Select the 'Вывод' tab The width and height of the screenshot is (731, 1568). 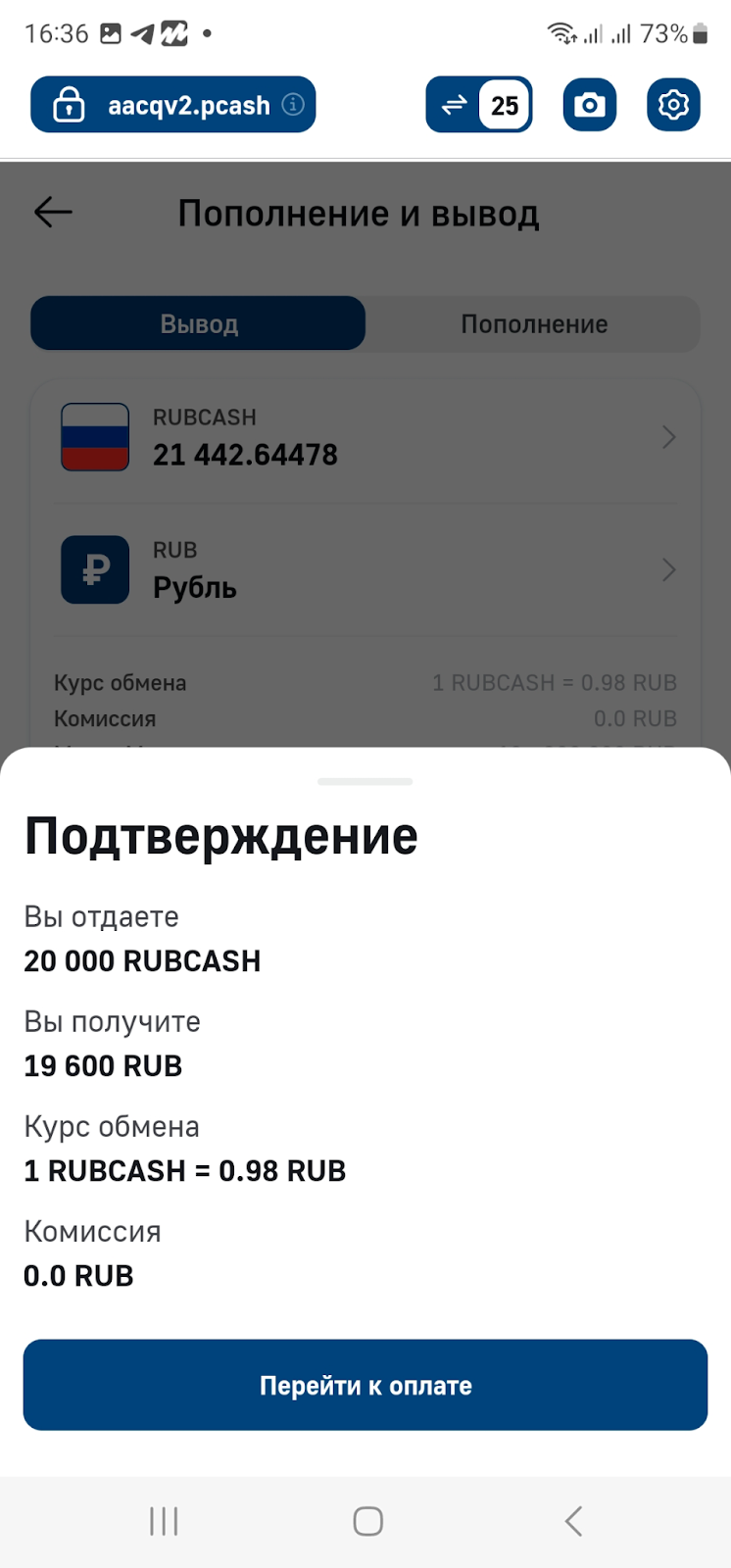click(199, 324)
